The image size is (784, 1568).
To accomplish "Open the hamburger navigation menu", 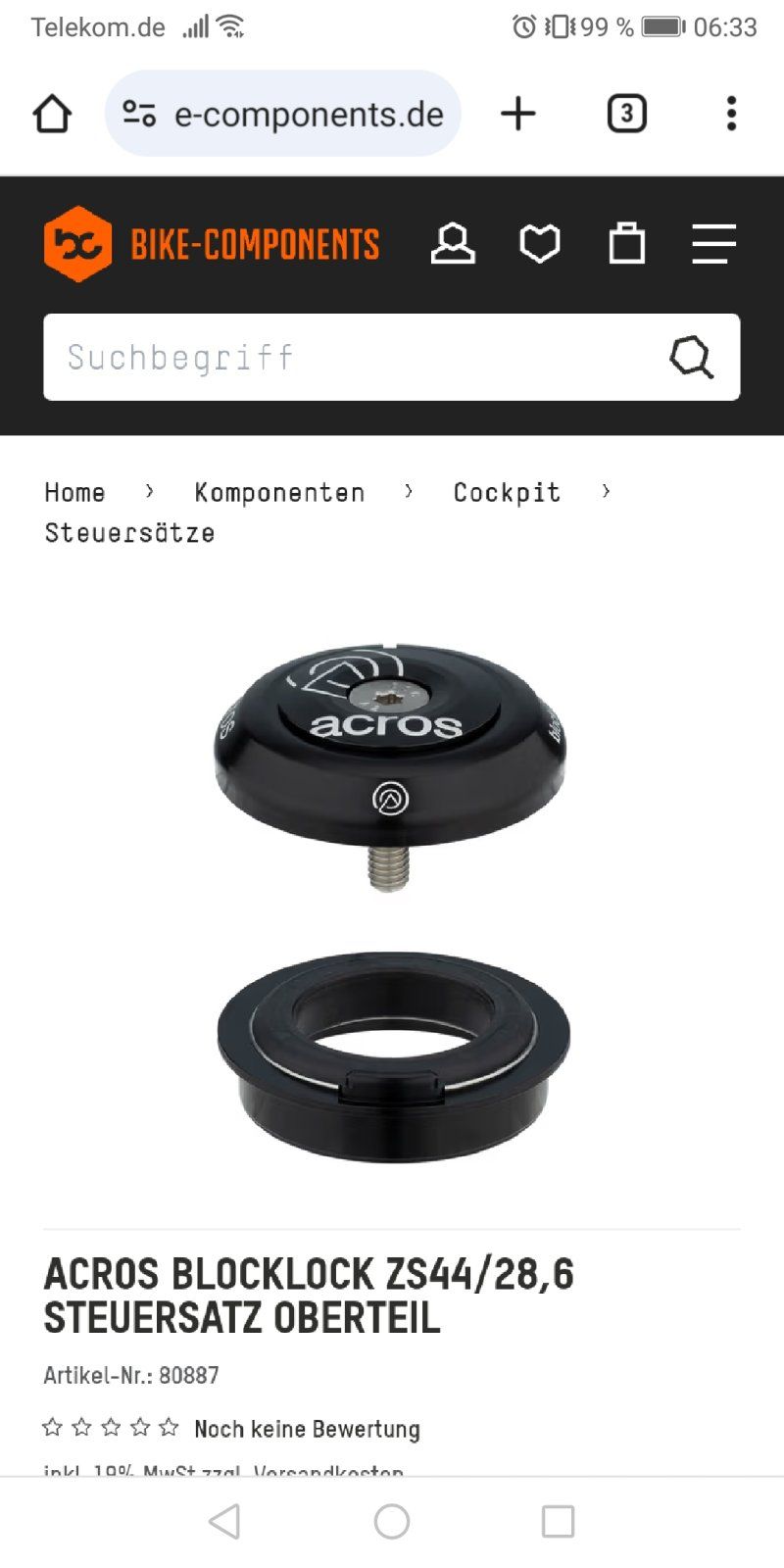I will tap(713, 244).
